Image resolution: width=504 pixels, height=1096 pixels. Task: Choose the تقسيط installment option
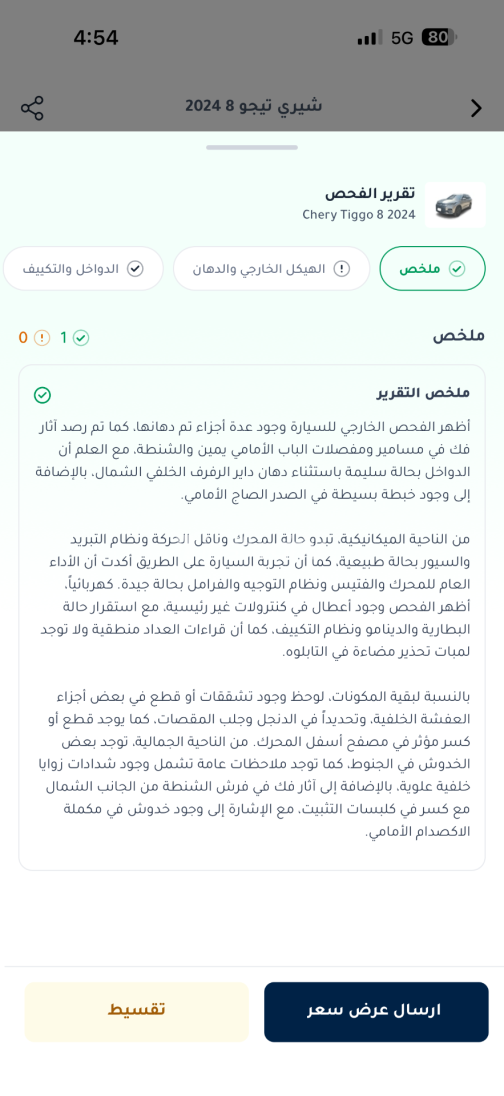point(137,1011)
